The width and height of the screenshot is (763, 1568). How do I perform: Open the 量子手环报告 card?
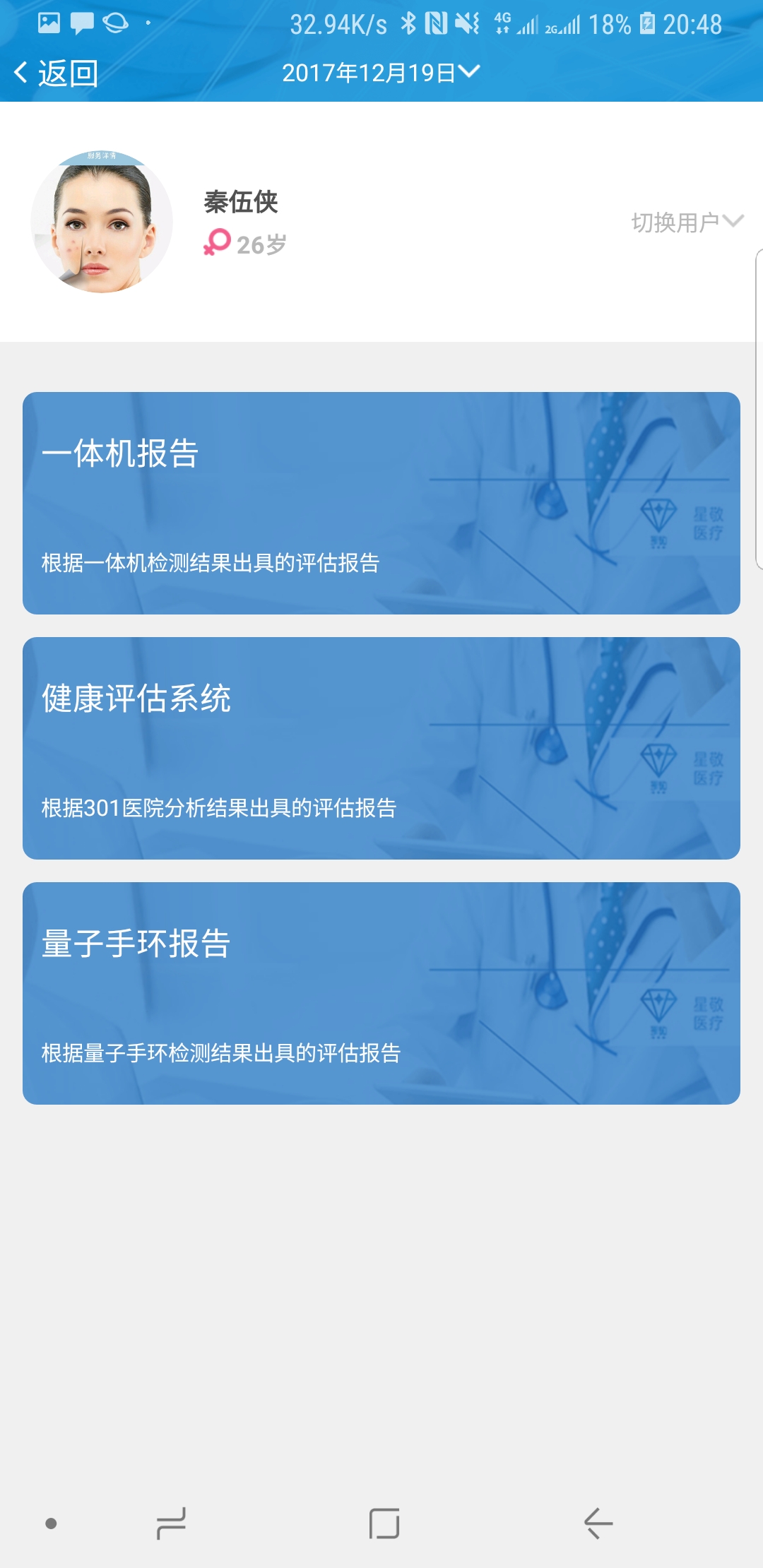point(381,993)
